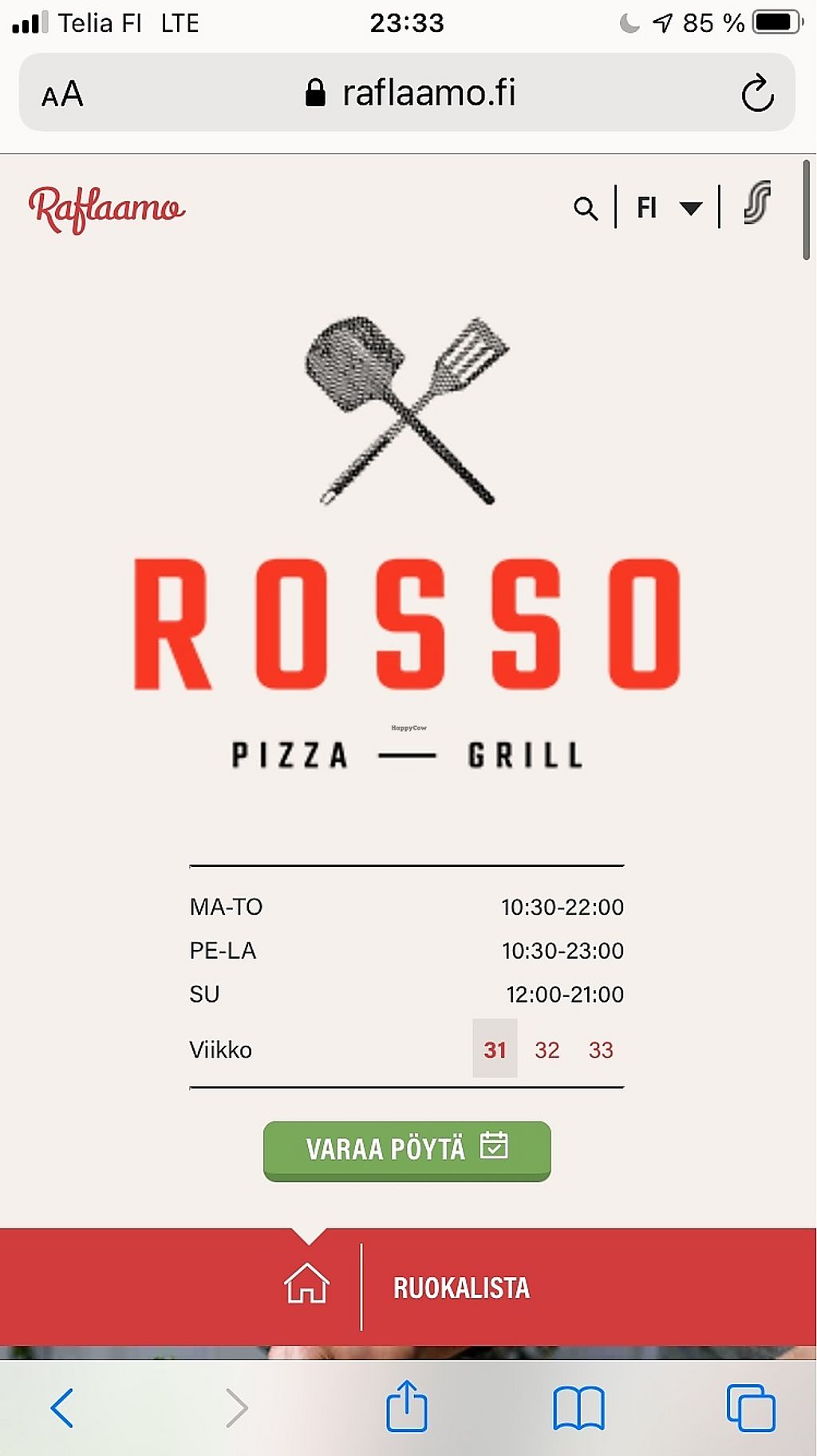Tap the Varaa pöytä button
Screen dimensions: 817x1456
tap(407, 1149)
